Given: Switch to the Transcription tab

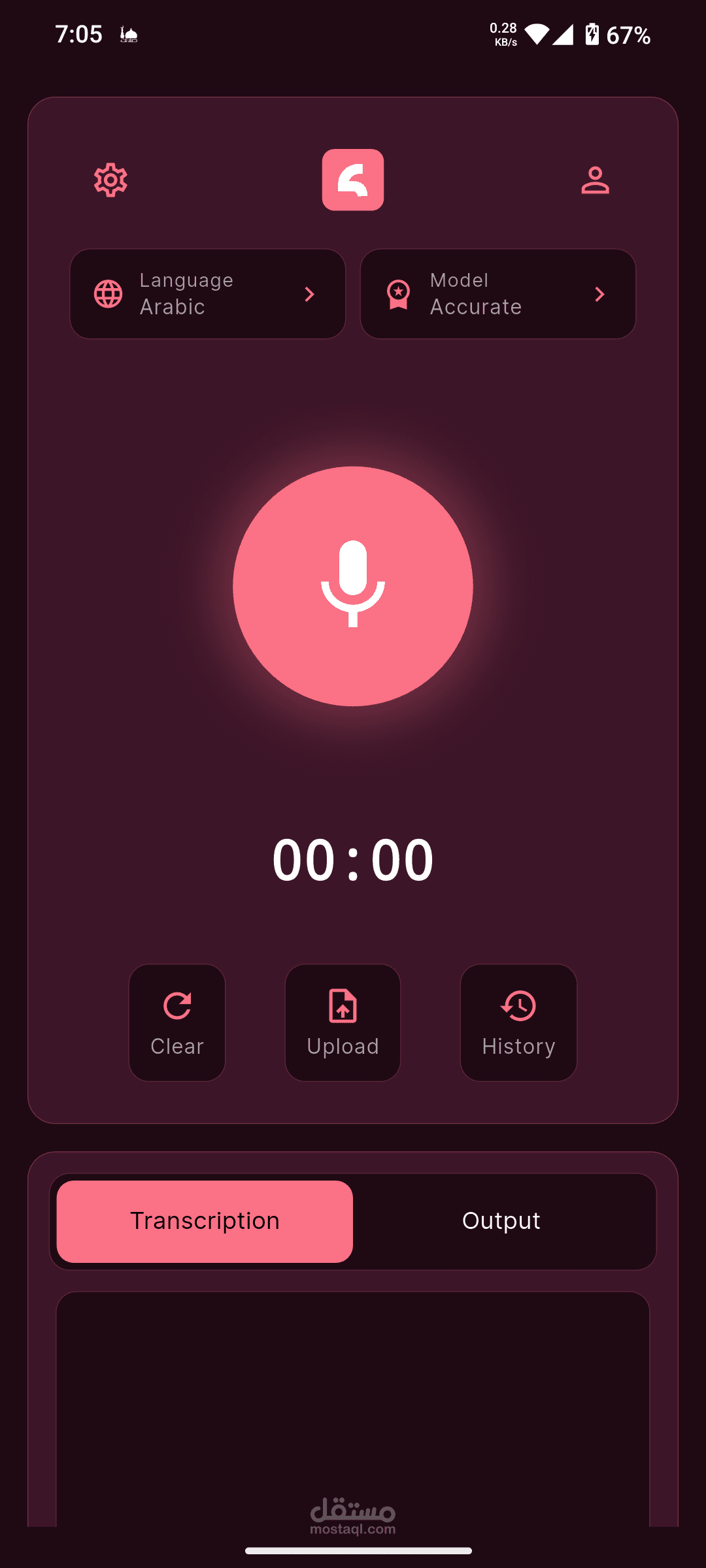Looking at the screenshot, I should pyautogui.click(x=205, y=1221).
